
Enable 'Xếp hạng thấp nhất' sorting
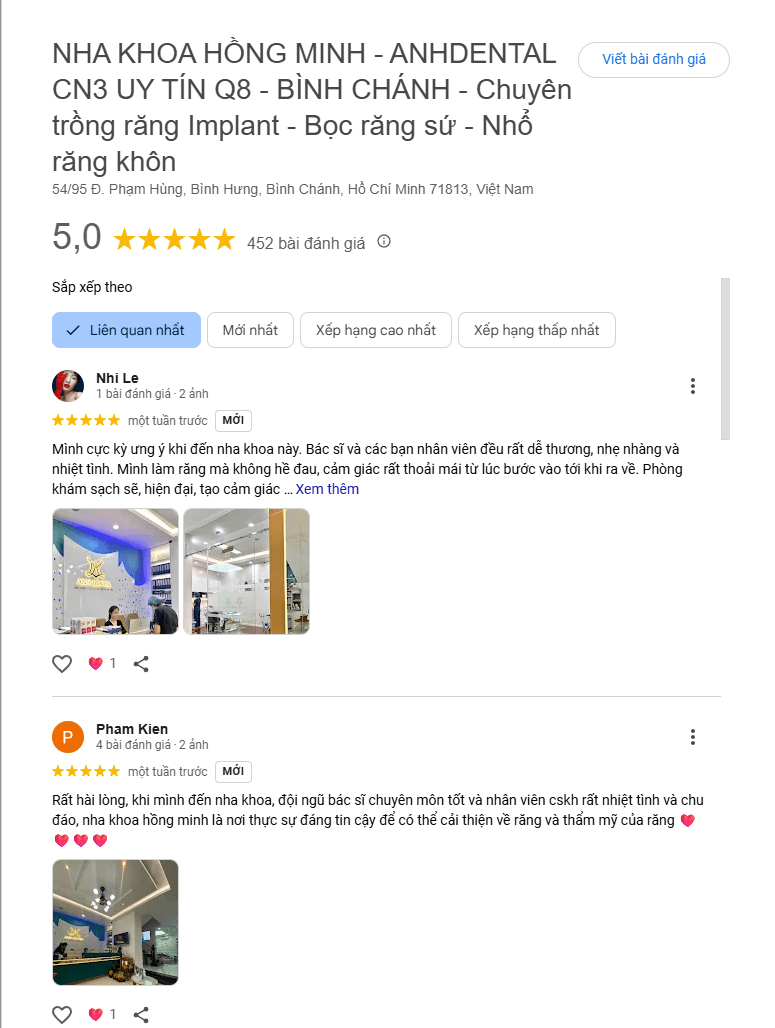537,330
